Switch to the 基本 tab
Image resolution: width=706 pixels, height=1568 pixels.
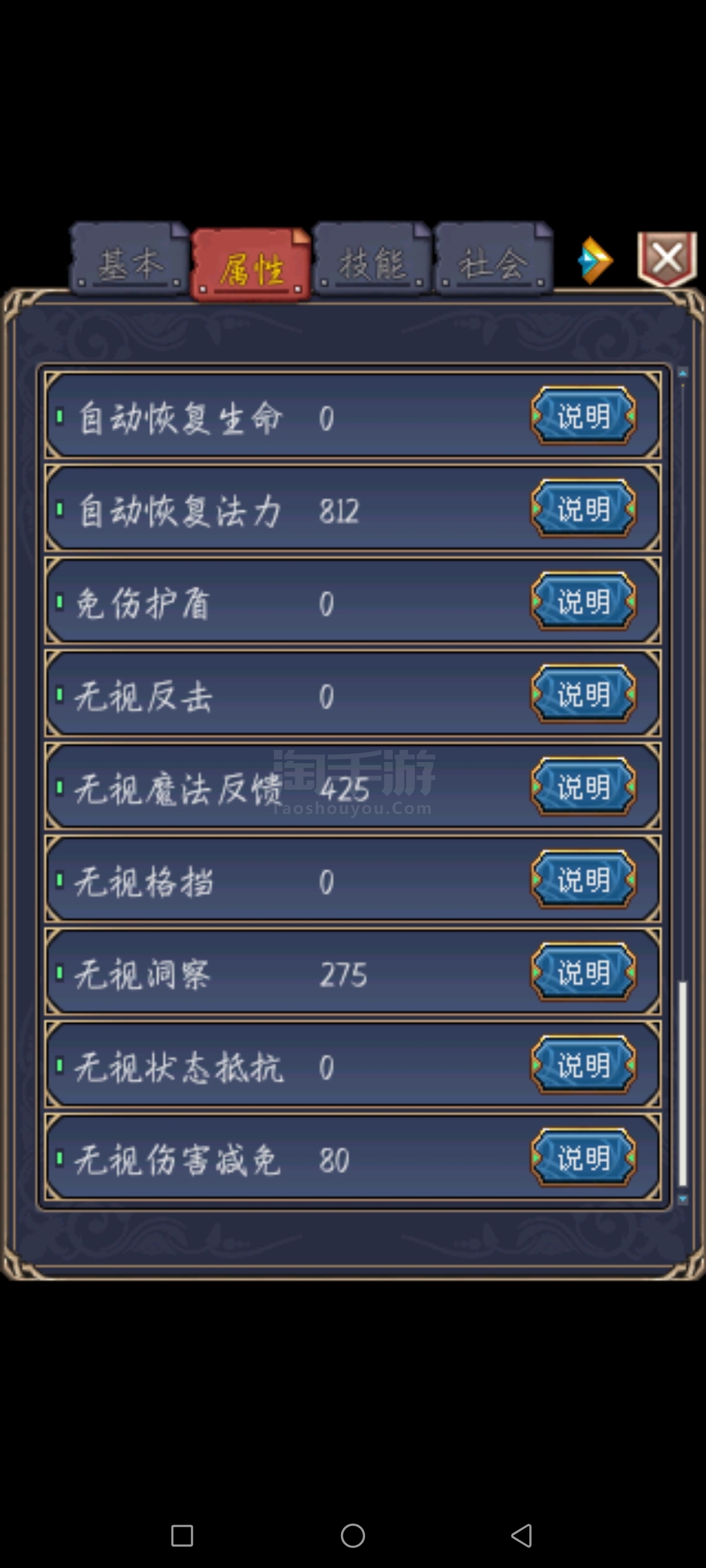pyautogui.click(x=130, y=259)
